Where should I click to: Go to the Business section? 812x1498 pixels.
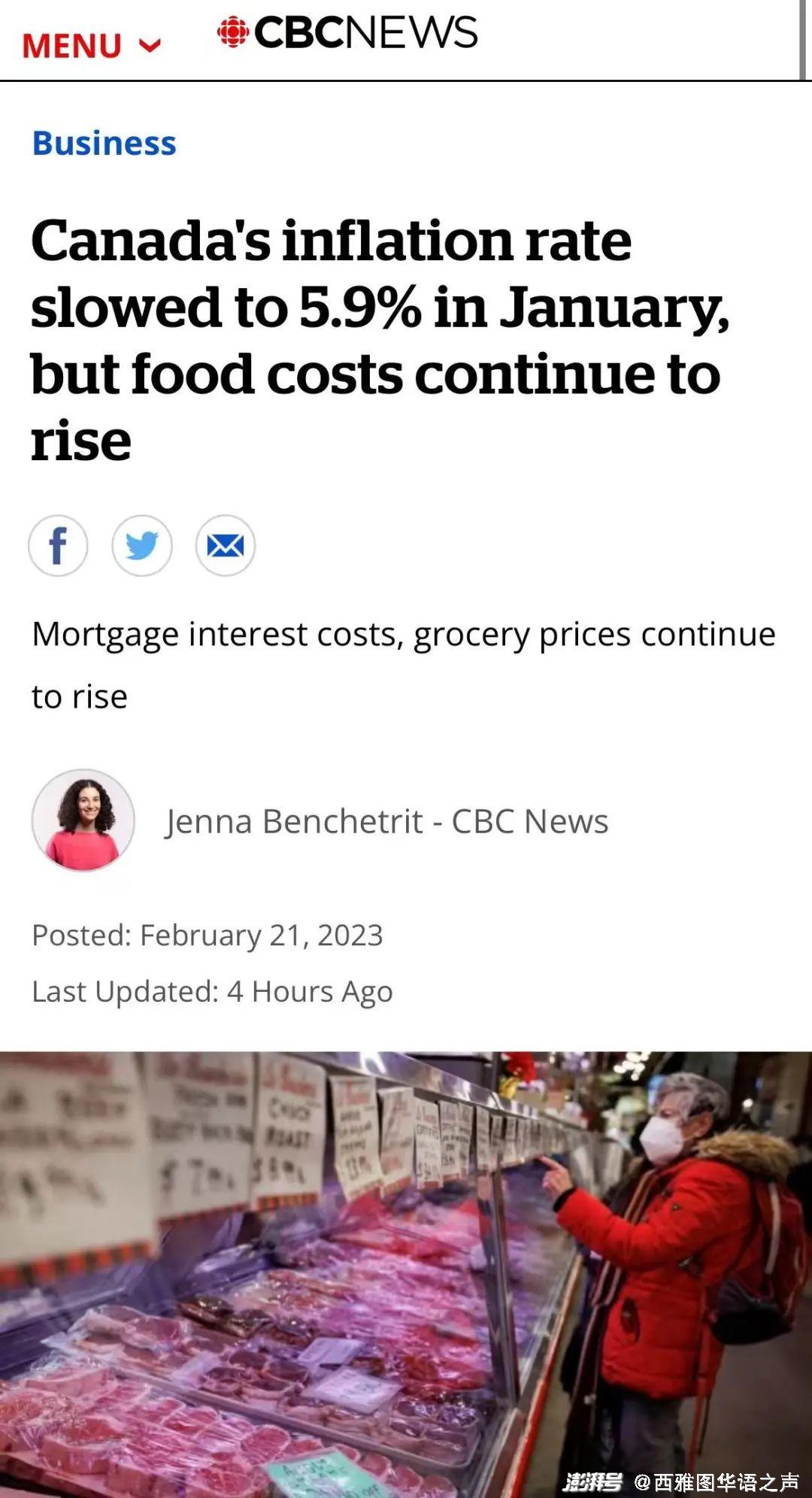click(104, 143)
